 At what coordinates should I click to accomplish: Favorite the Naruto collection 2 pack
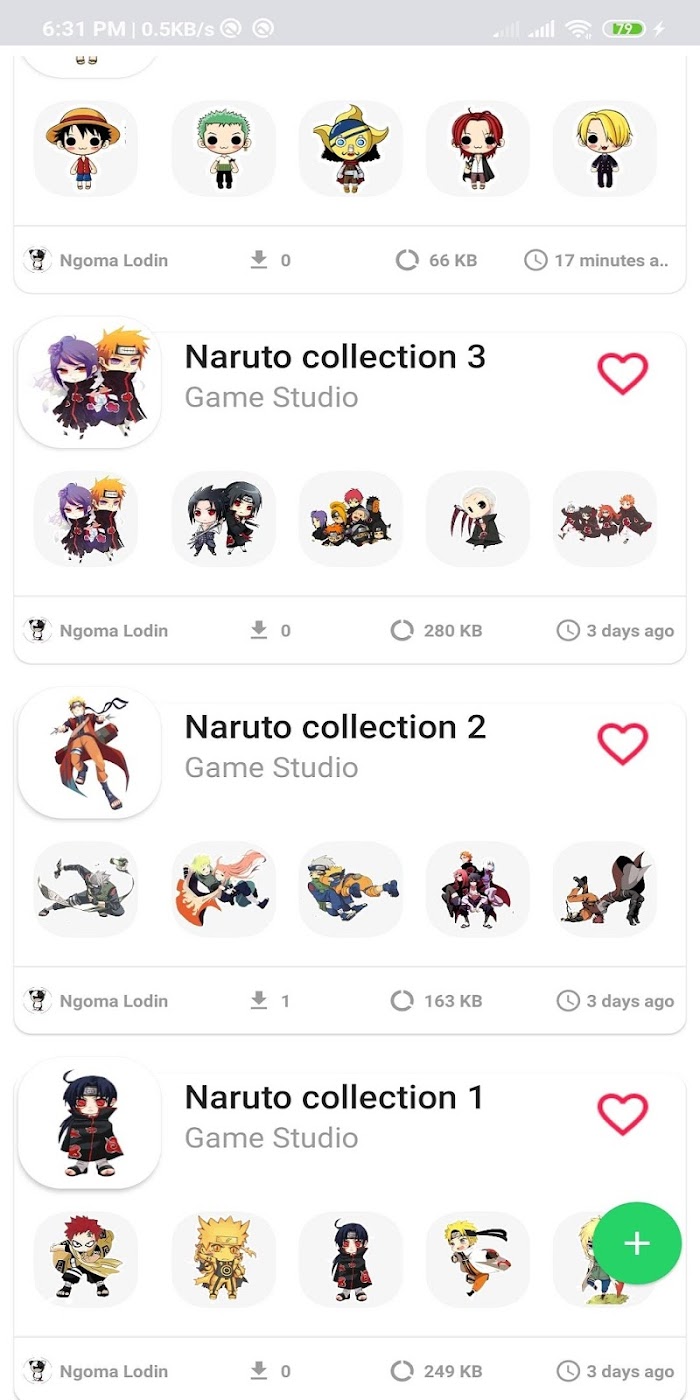(x=623, y=743)
